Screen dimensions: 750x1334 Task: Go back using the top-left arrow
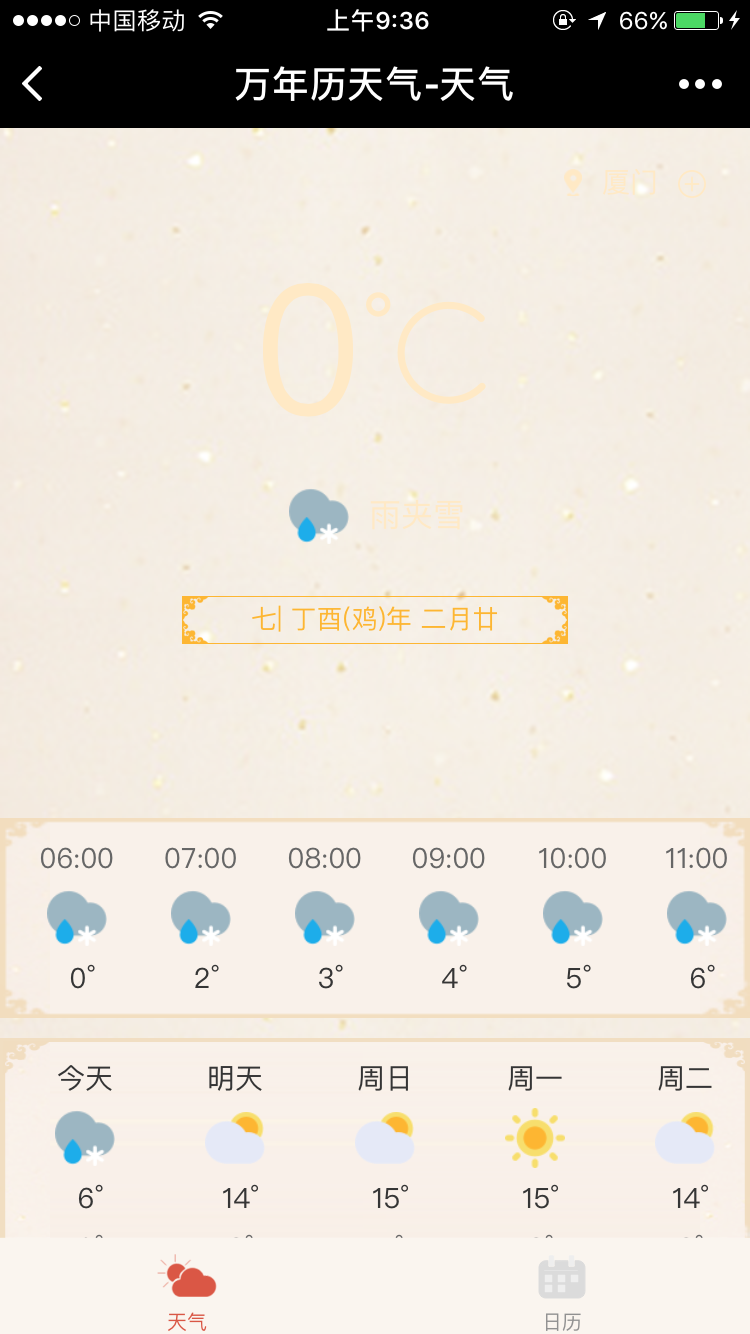pos(33,84)
